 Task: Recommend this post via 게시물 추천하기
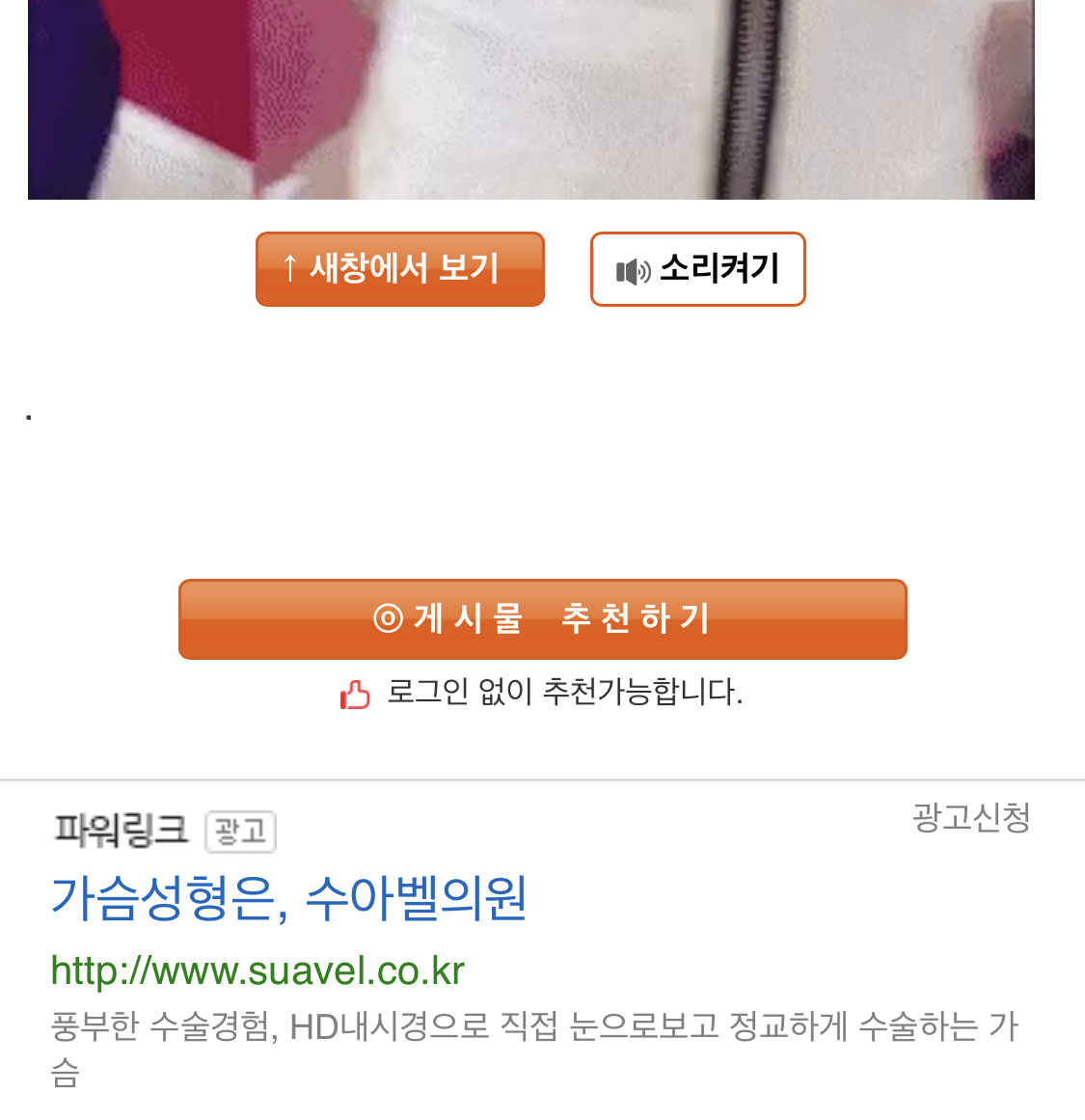tap(542, 619)
